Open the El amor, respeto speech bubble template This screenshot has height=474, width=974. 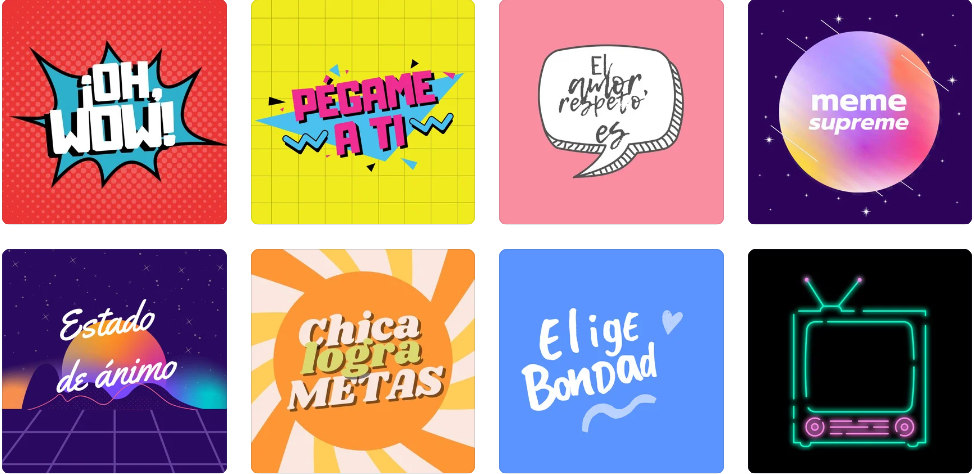pos(611,112)
